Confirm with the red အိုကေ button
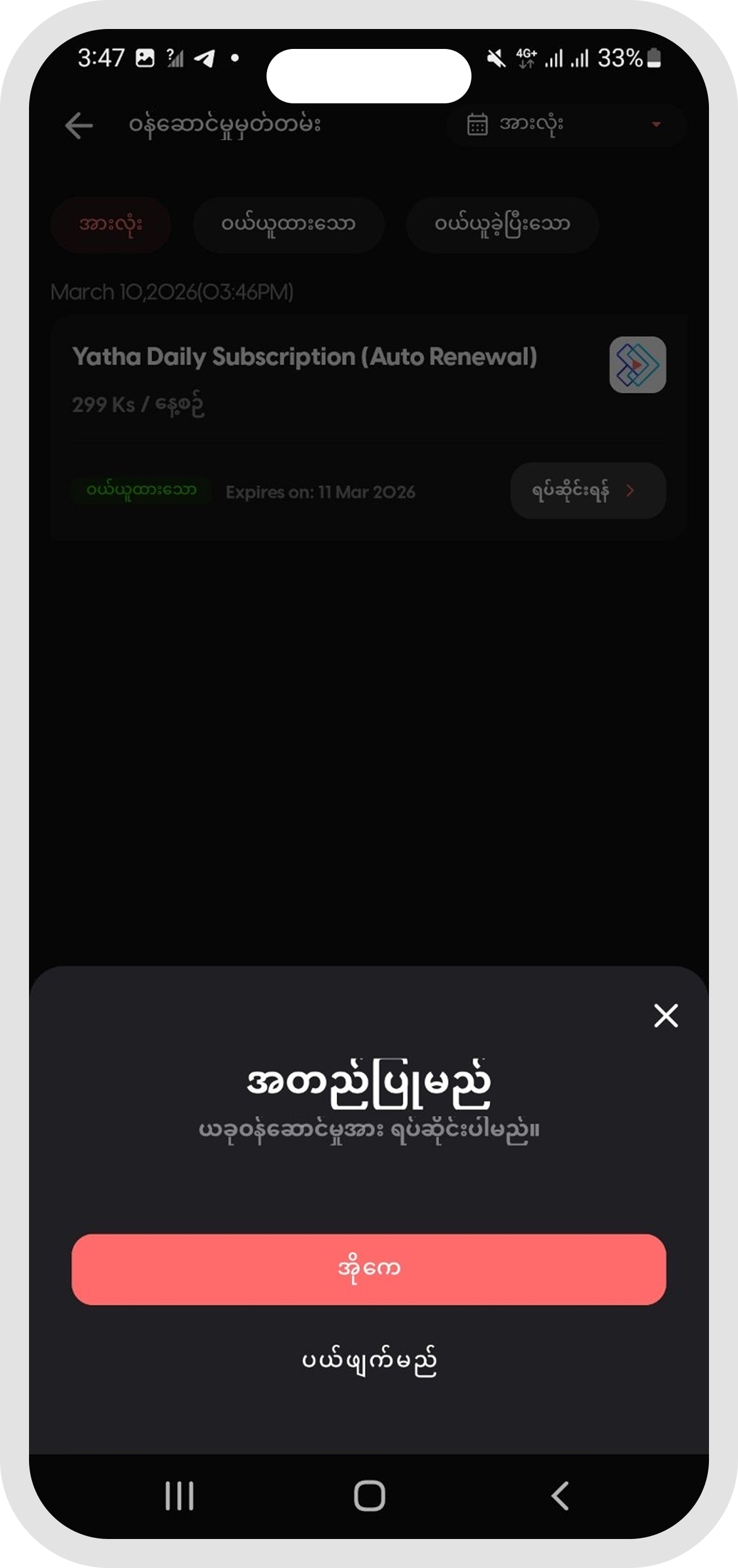This screenshot has height=1568, width=738. 368,1269
